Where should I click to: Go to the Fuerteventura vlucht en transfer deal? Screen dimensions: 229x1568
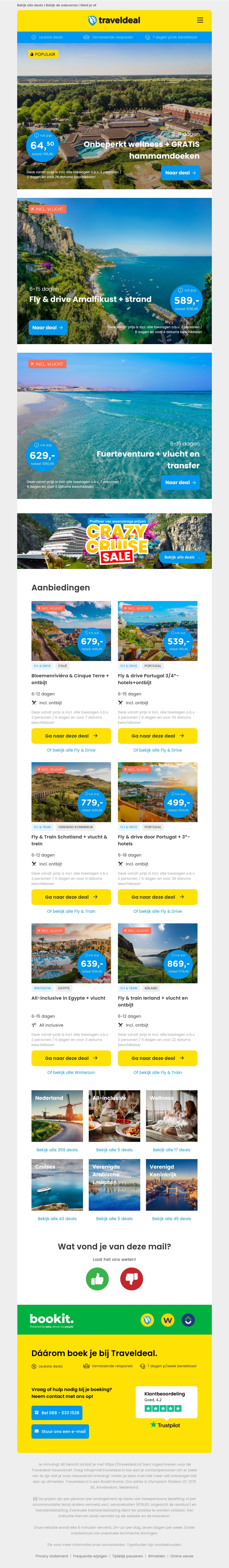pyautogui.click(x=180, y=483)
